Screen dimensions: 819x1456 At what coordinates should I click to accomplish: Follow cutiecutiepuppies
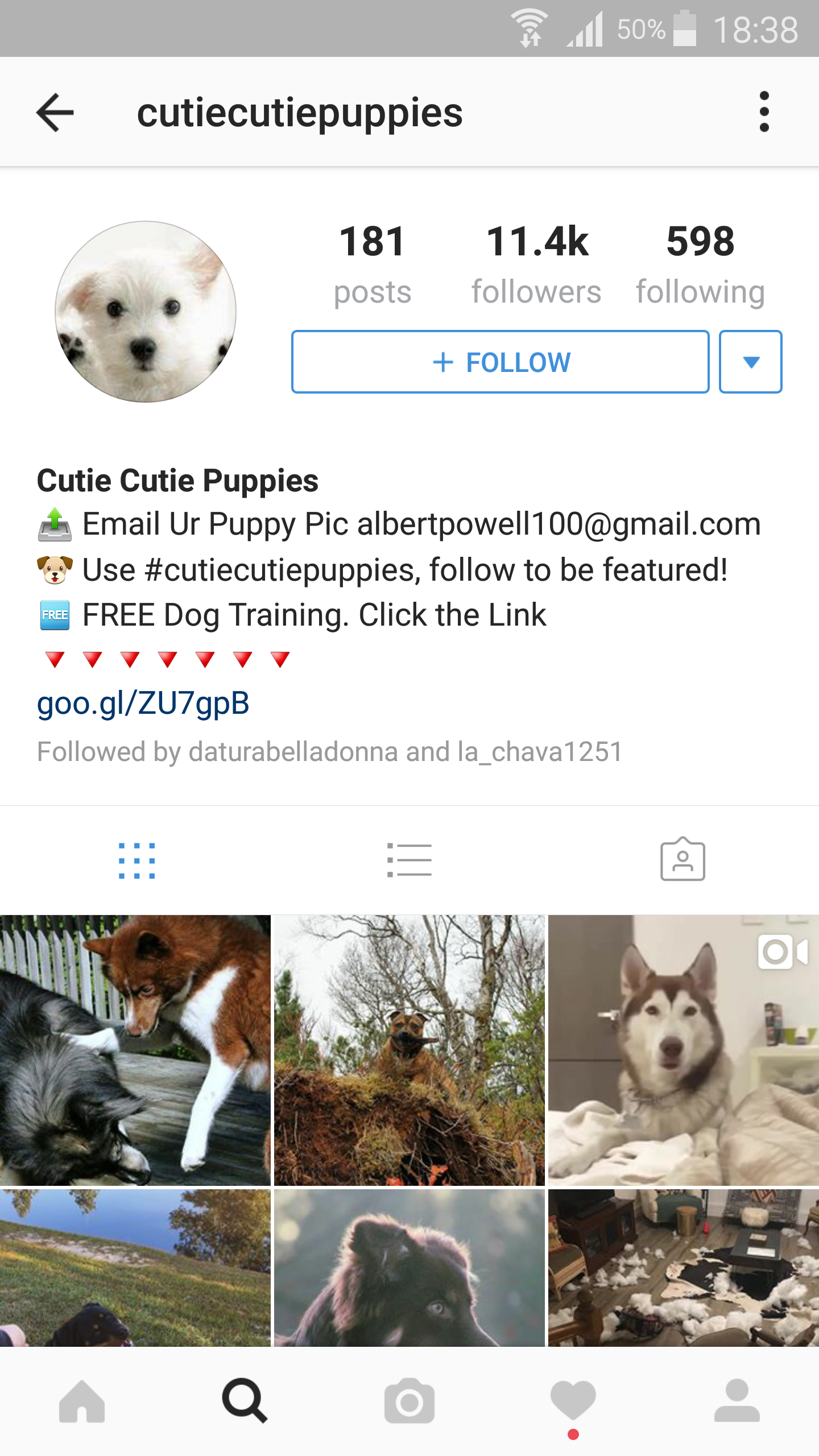point(500,362)
